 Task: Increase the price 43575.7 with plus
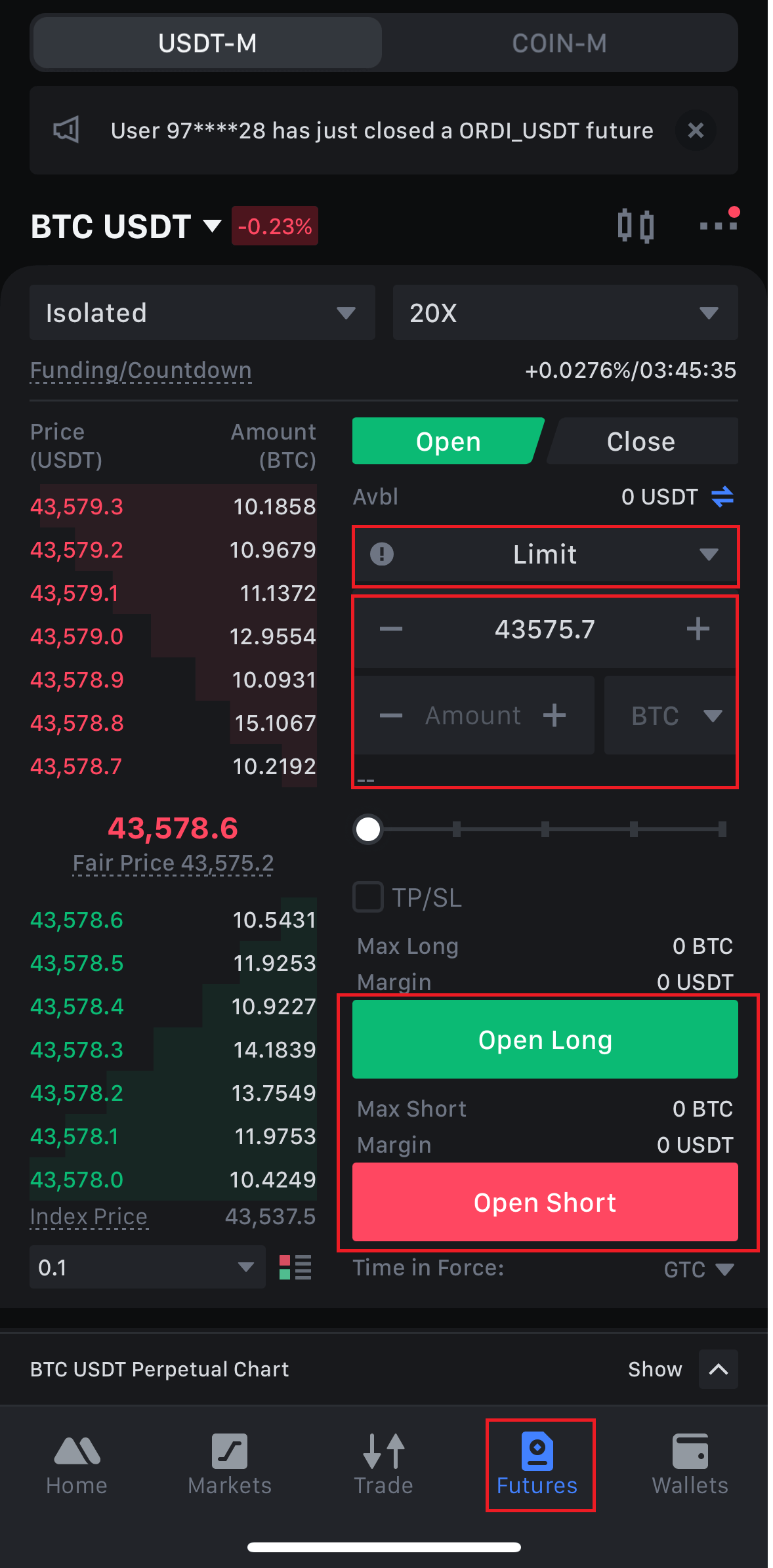[x=698, y=629]
